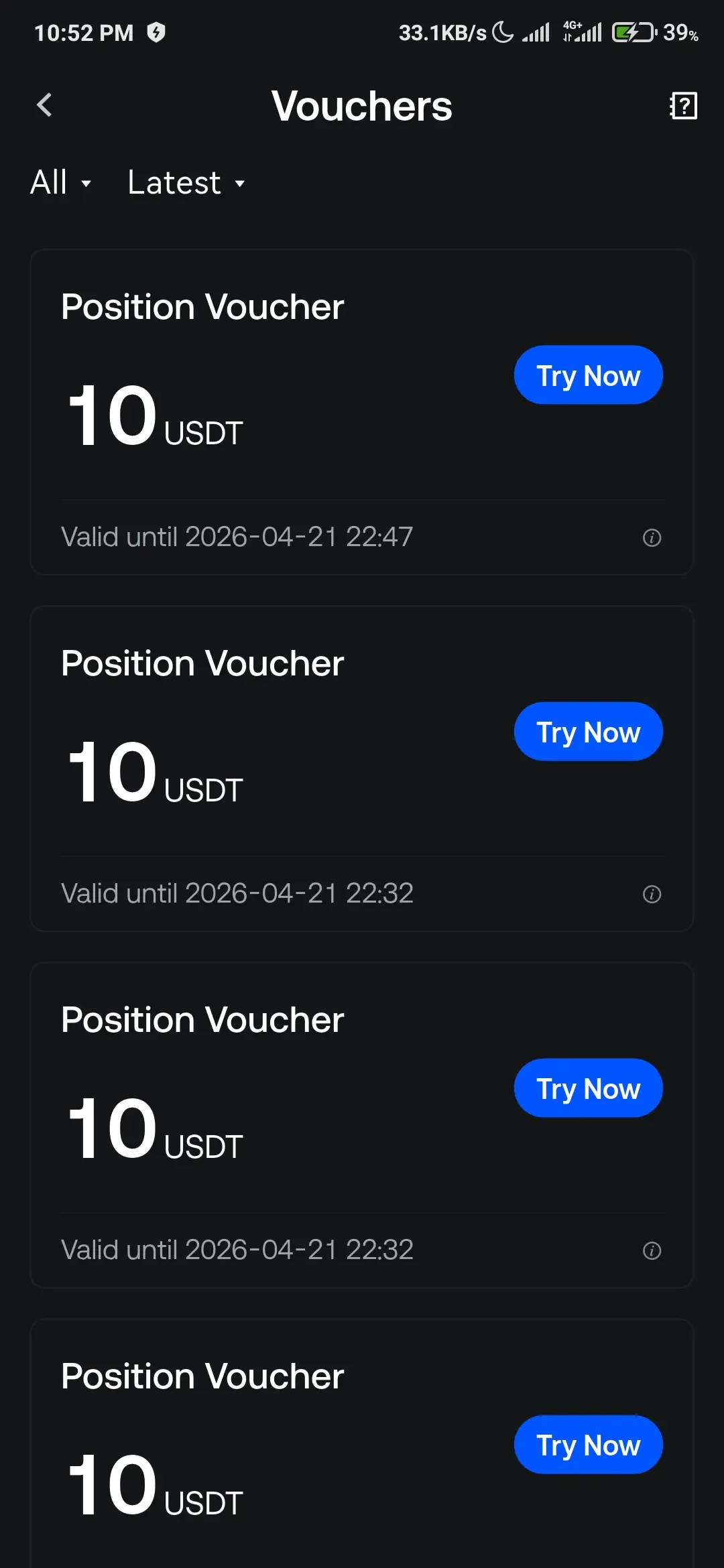Open the voucher help guide icon
The height and width of the screenshot is (1568, 724).
(683, 106)
